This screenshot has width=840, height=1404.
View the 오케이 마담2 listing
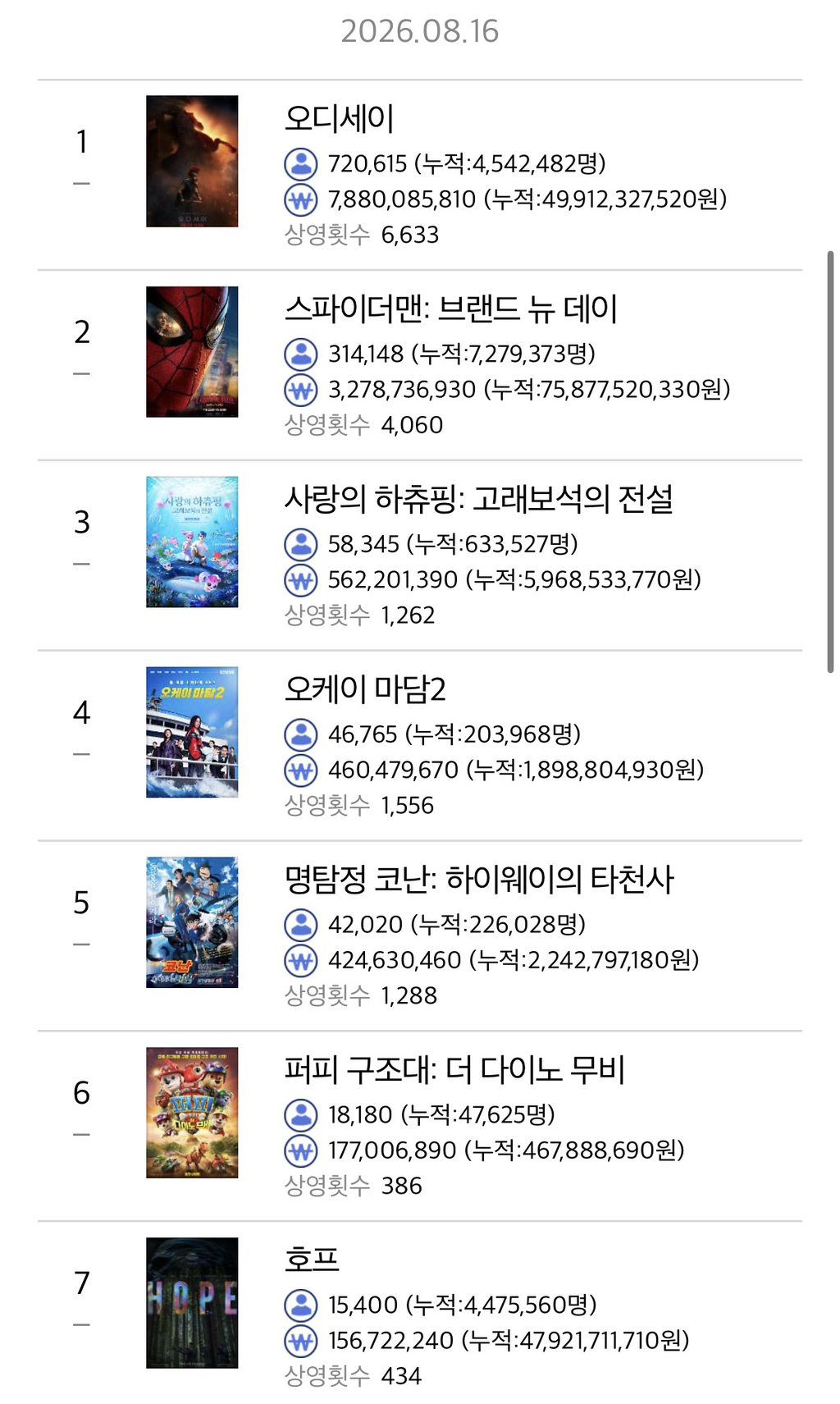click(419, 746)
